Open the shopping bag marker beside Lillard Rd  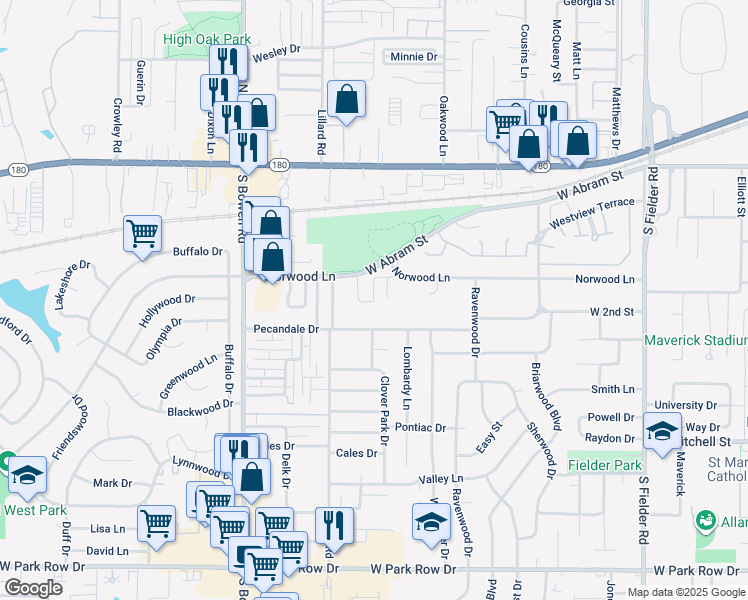click(x=346, y=102)
